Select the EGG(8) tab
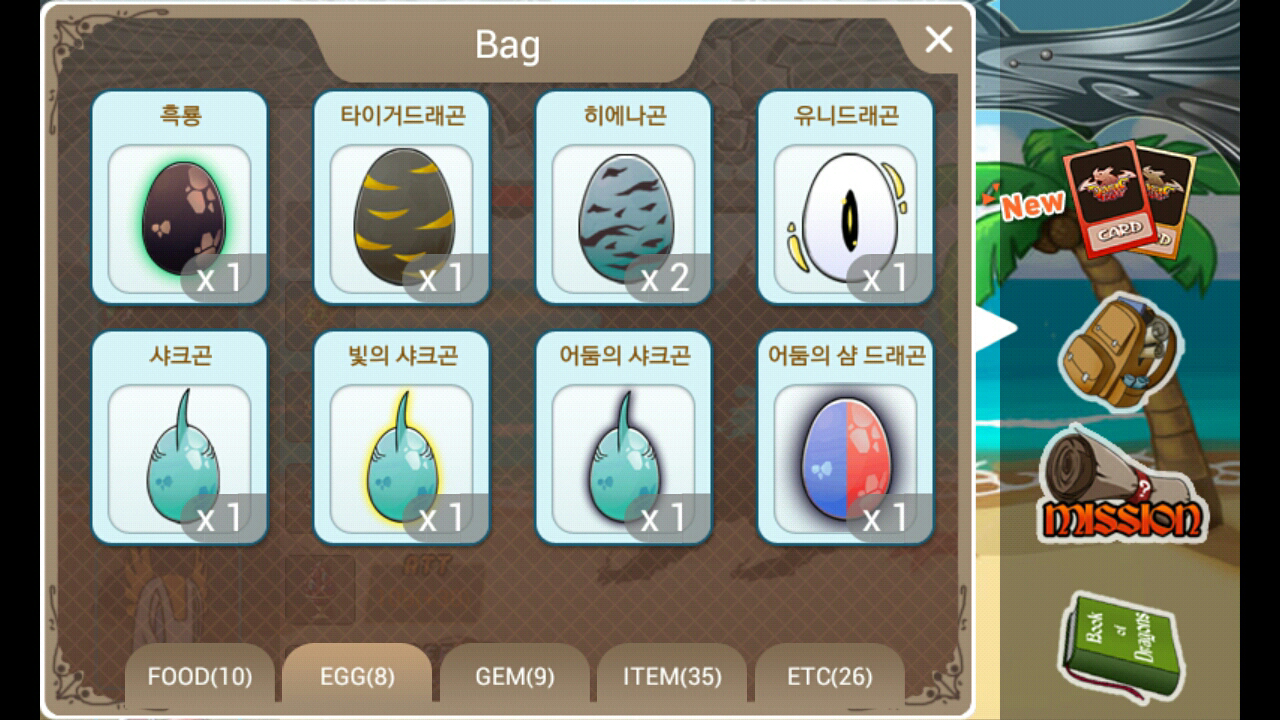Image resolution: width=1280 pixels, height=720 pixels. 357,677
